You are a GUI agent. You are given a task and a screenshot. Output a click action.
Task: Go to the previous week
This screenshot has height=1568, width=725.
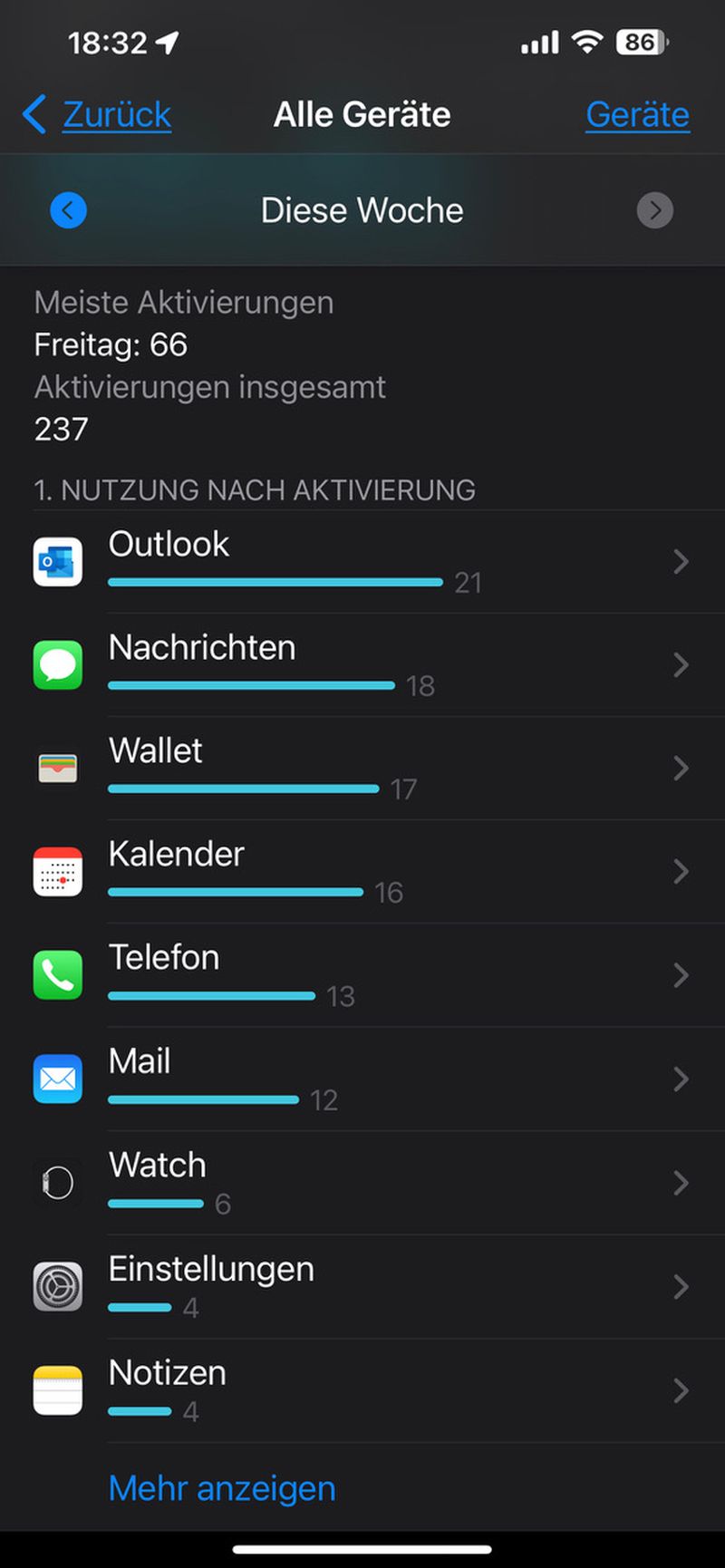pos(69,210)
